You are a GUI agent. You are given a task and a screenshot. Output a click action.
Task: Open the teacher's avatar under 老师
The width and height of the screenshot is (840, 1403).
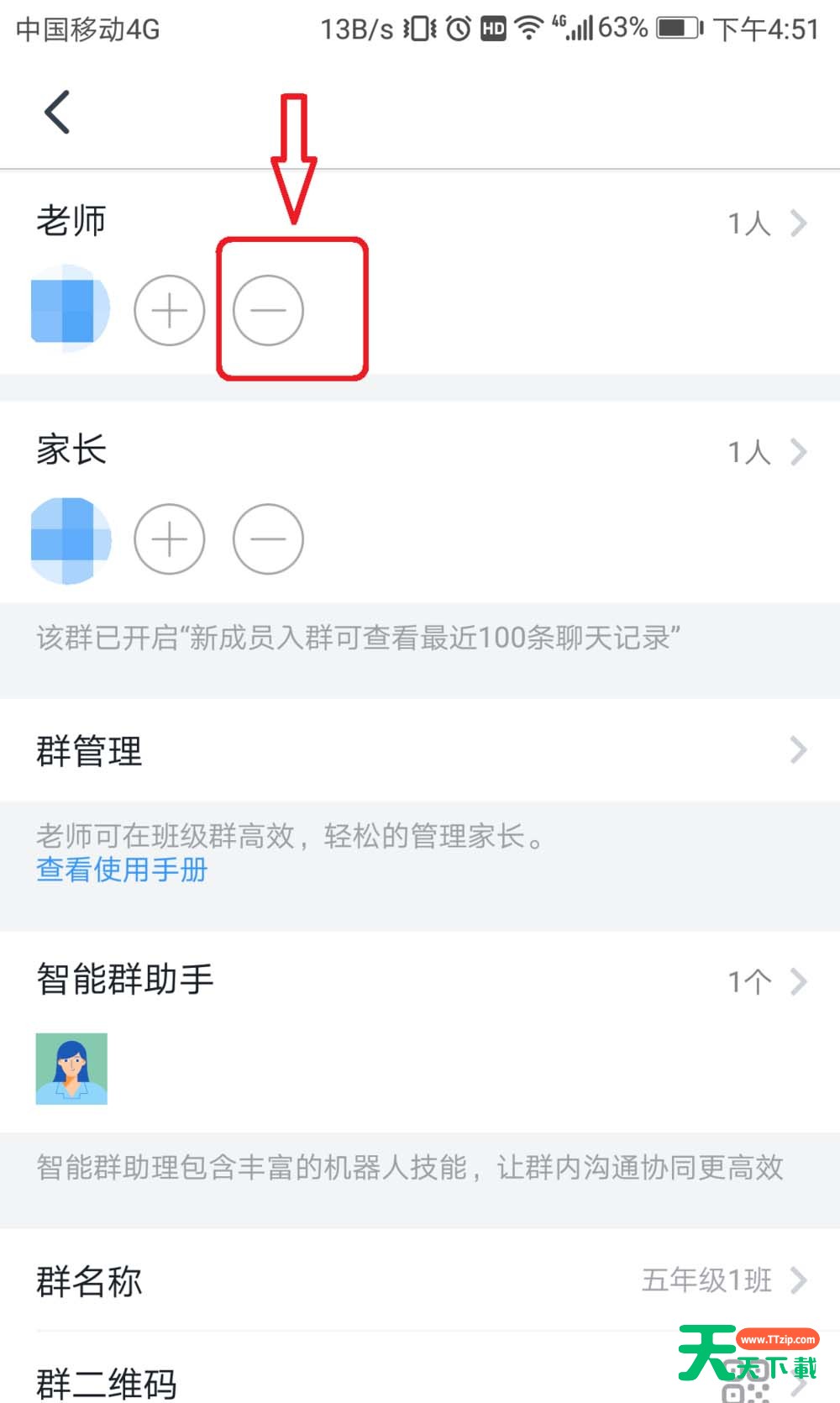click(x=71, y=309)
